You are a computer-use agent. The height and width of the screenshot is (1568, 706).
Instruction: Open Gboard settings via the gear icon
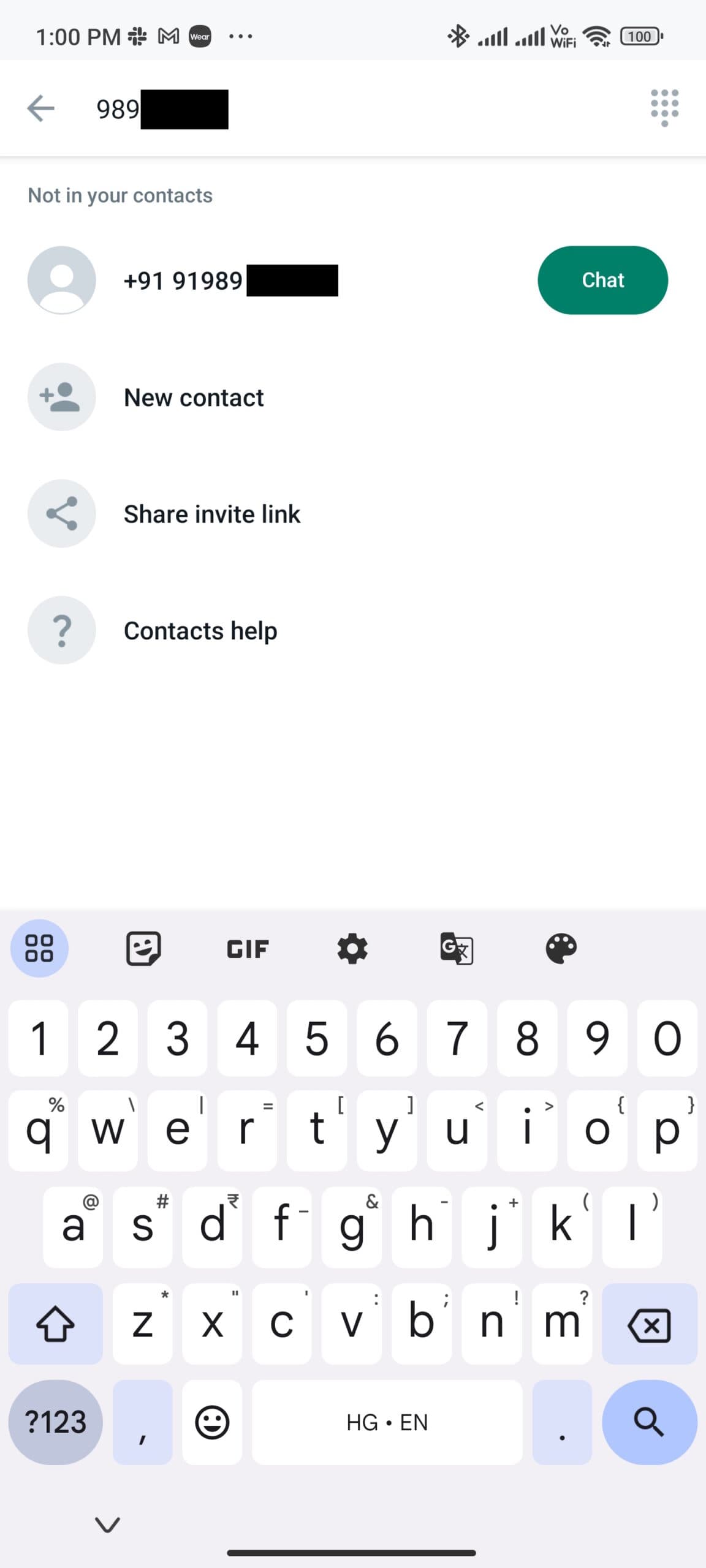pyautogui.click(x=352, y=948)
